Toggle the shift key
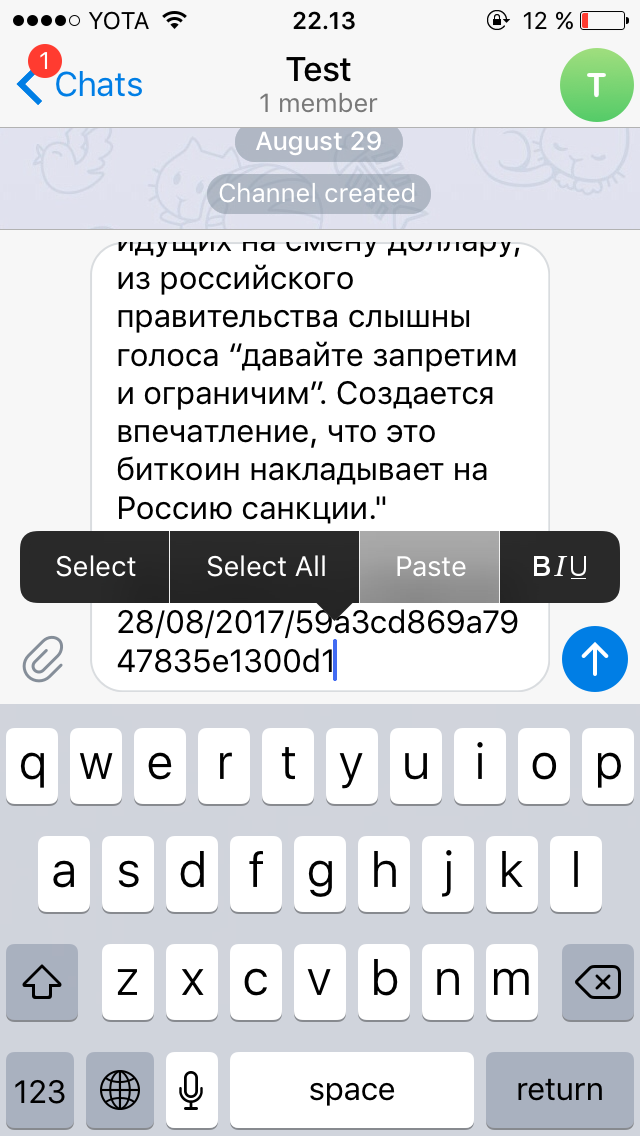This screenshot has height=1136, width=640. (42, 982)
